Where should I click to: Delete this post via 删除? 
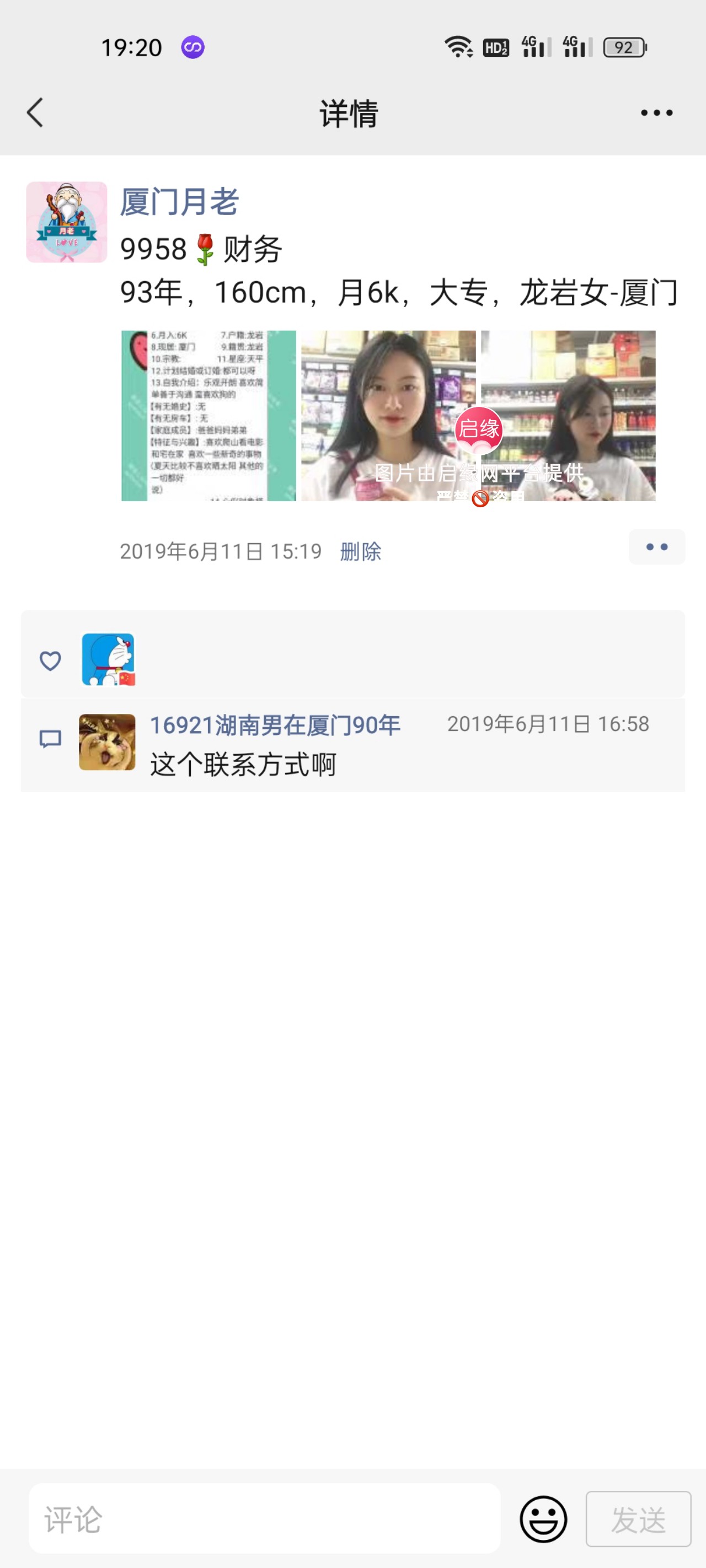coord(360,551)
